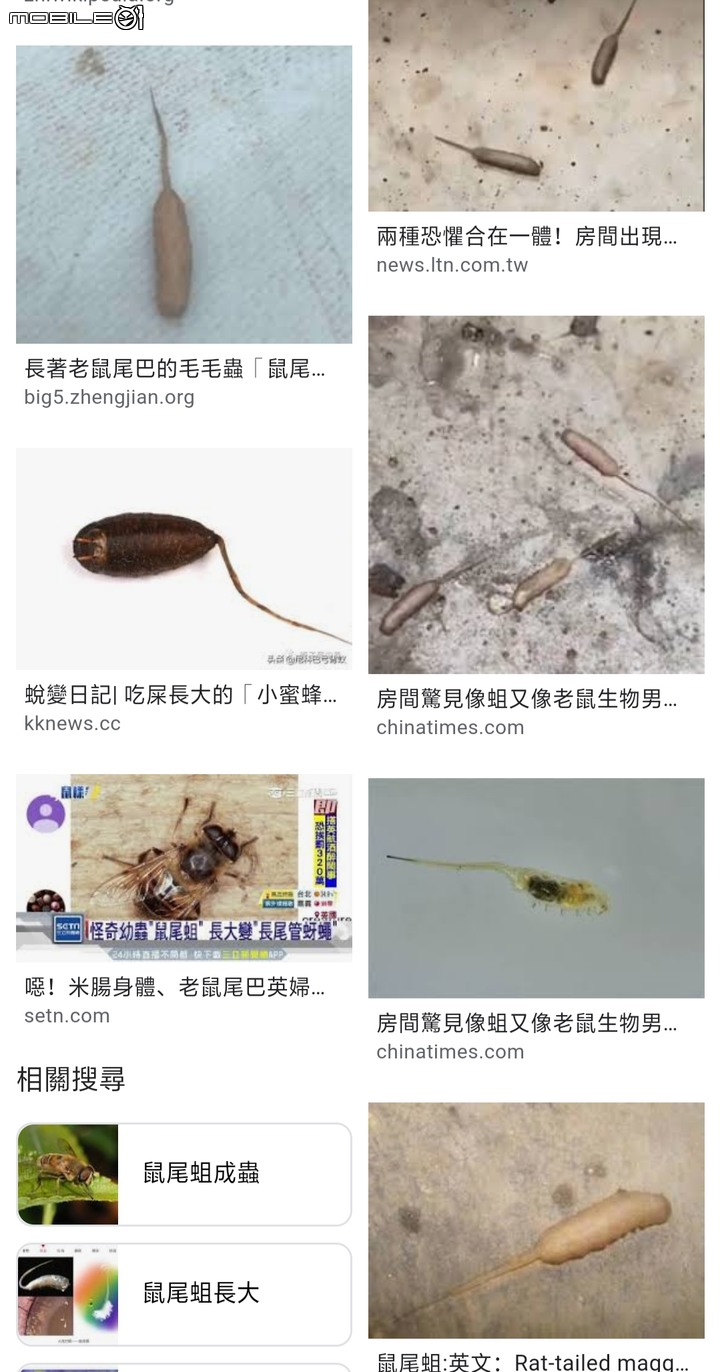Open the kknews.cc 蛻變日記 image result
The width and height of the screenshot is (720, 1372).
(184, 559)
